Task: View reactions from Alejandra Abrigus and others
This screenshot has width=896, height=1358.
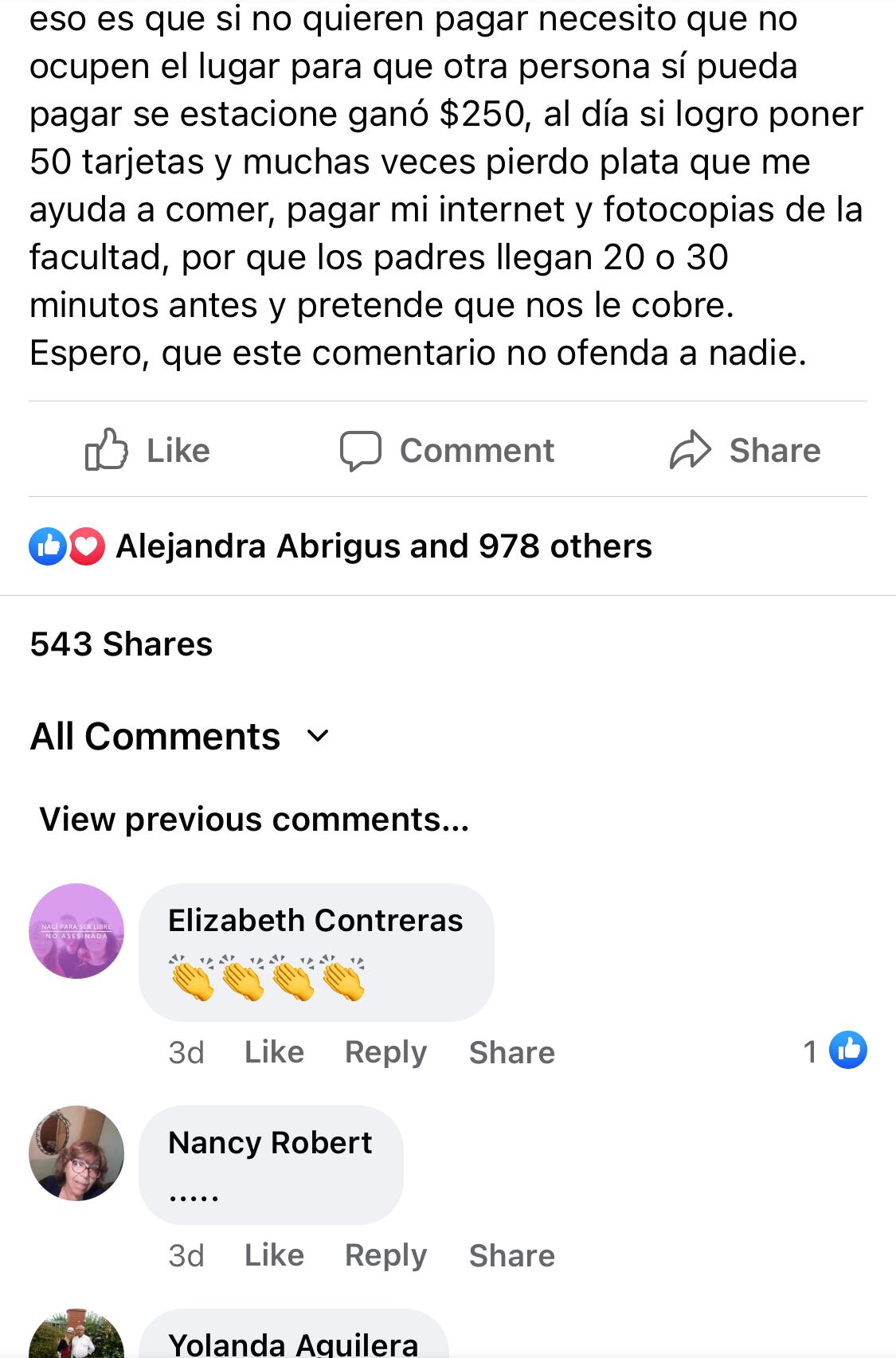Action: 383,546
